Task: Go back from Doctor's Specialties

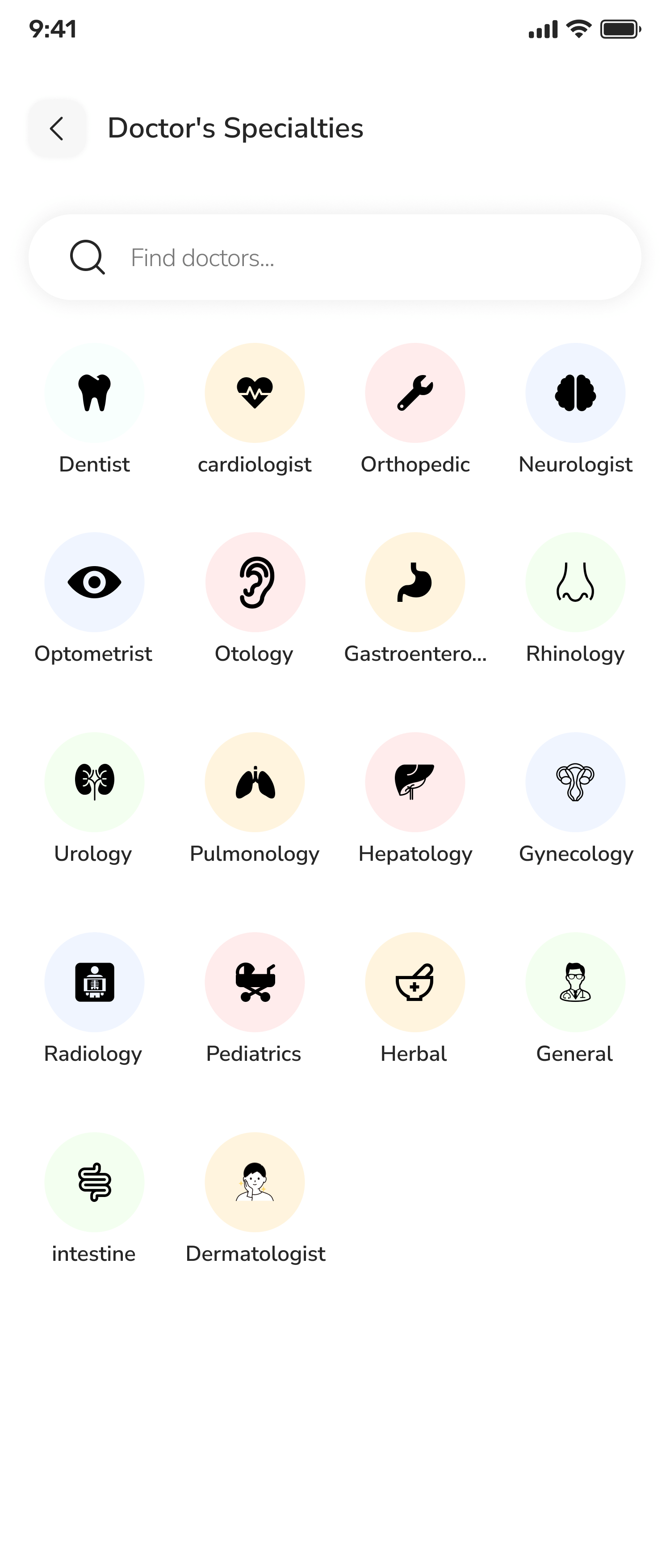Action: (x=57, y=129)
